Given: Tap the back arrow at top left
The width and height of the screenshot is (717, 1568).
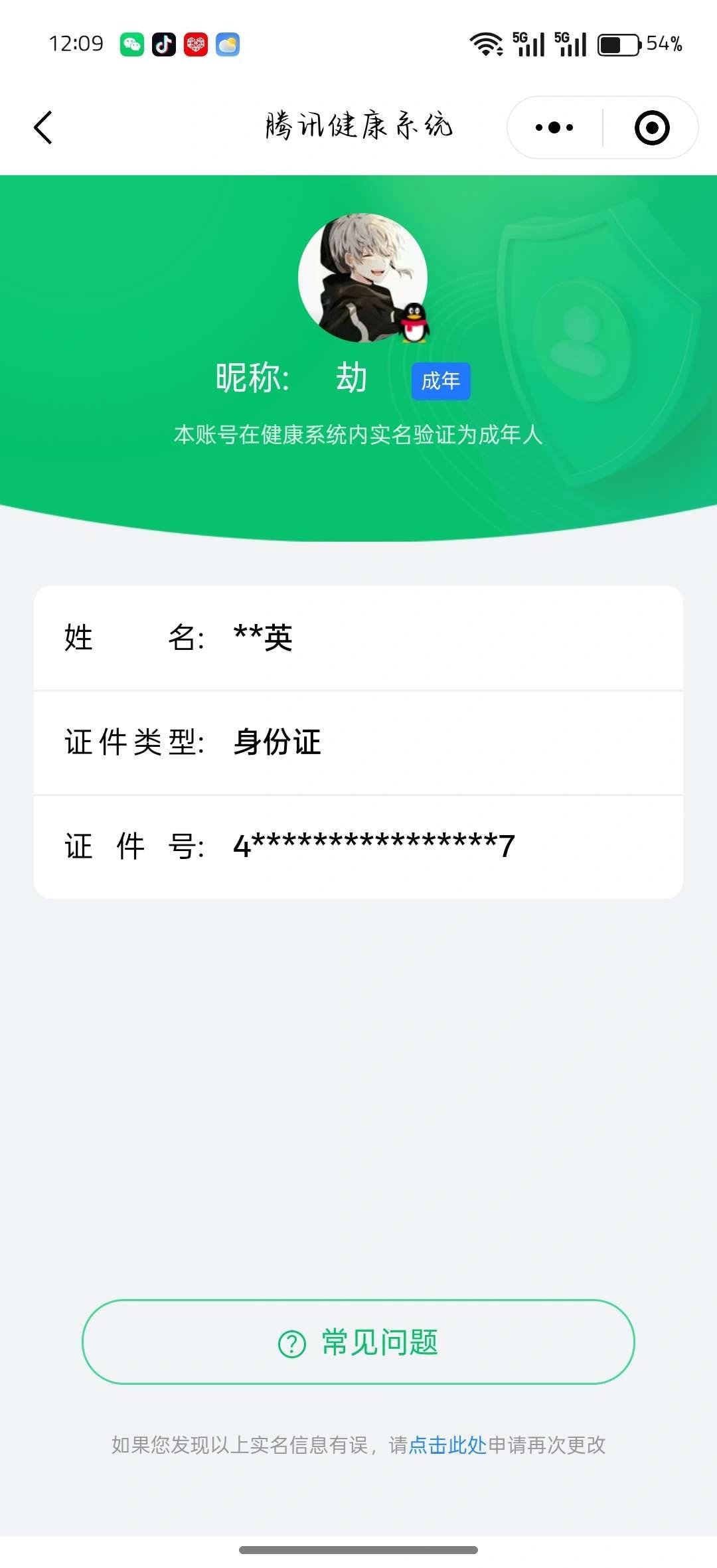Looking at the screenshot, I should coord(43,127).
